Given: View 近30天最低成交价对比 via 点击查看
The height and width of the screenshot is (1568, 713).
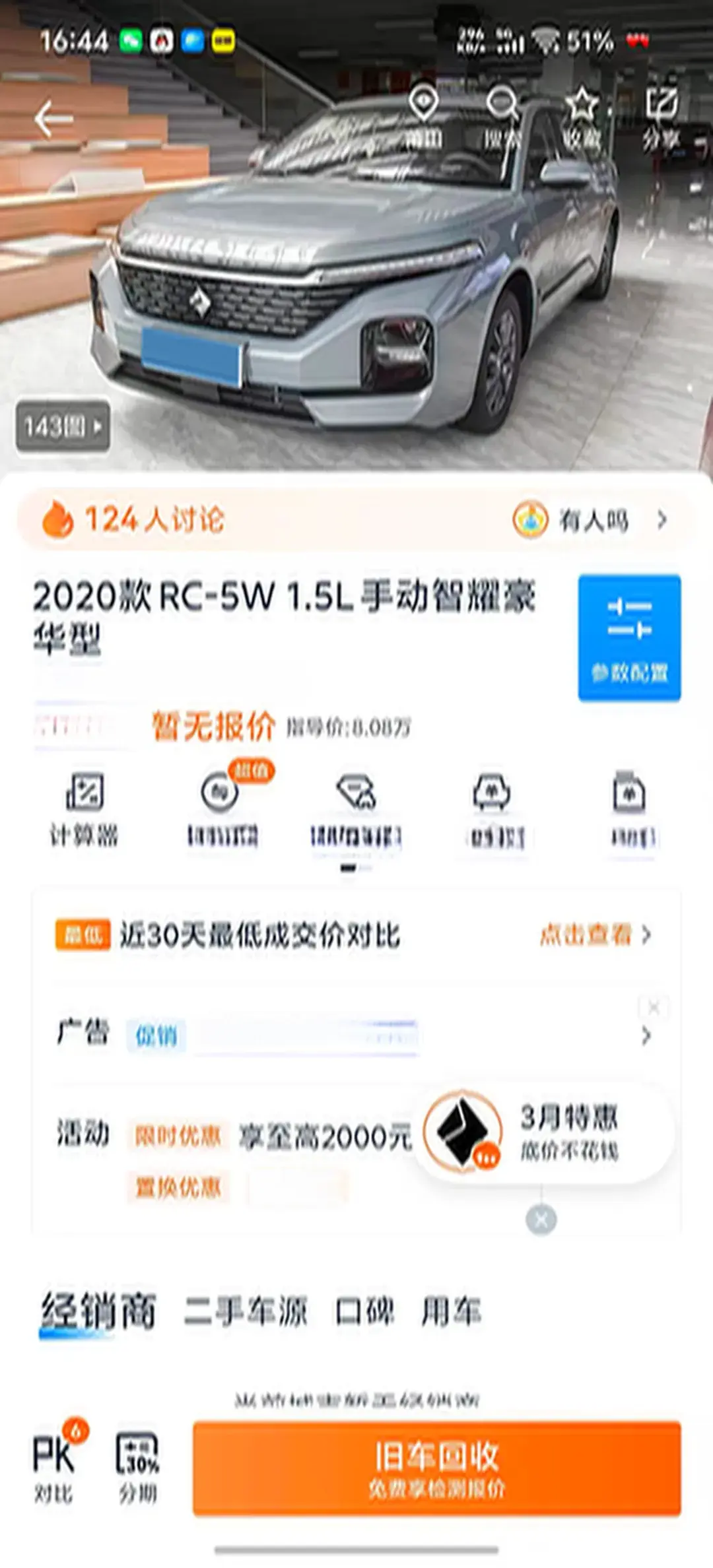Looking at the screenshot, I should coord(594,935).
